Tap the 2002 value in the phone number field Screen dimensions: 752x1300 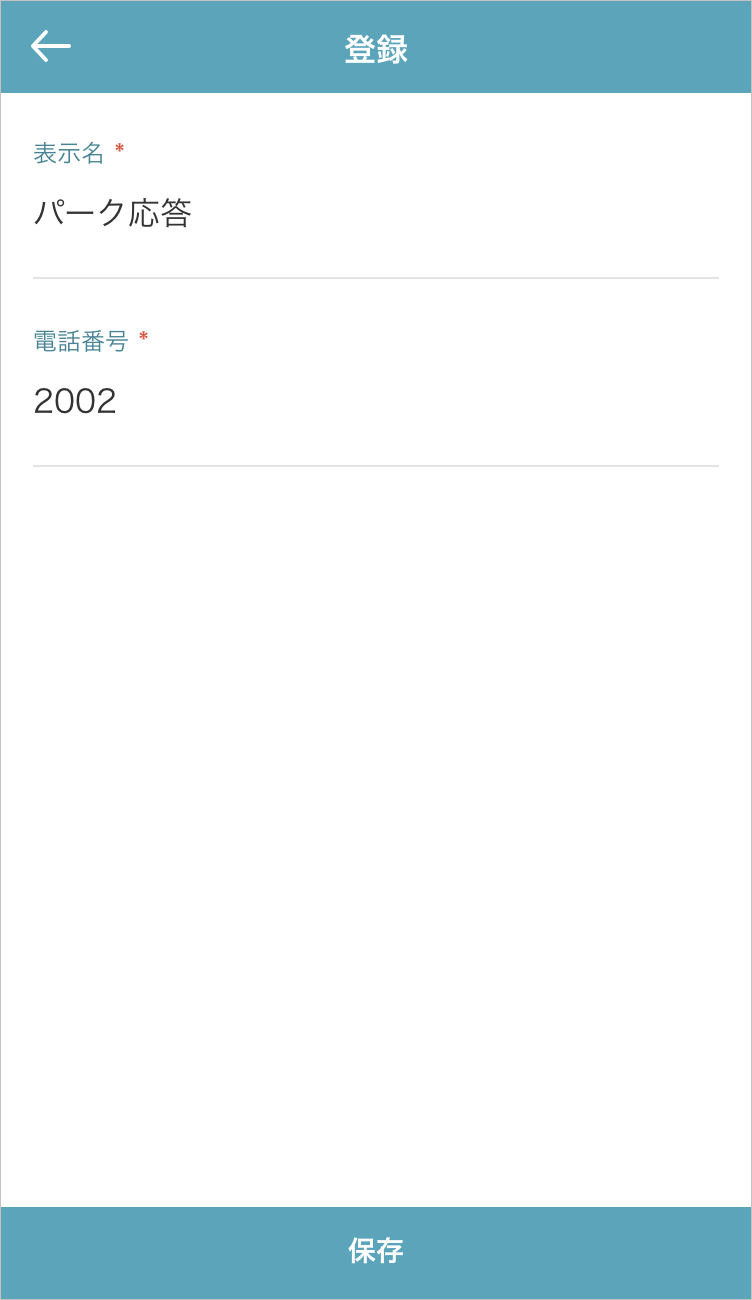pyautogui.click(x=76, y=400)
